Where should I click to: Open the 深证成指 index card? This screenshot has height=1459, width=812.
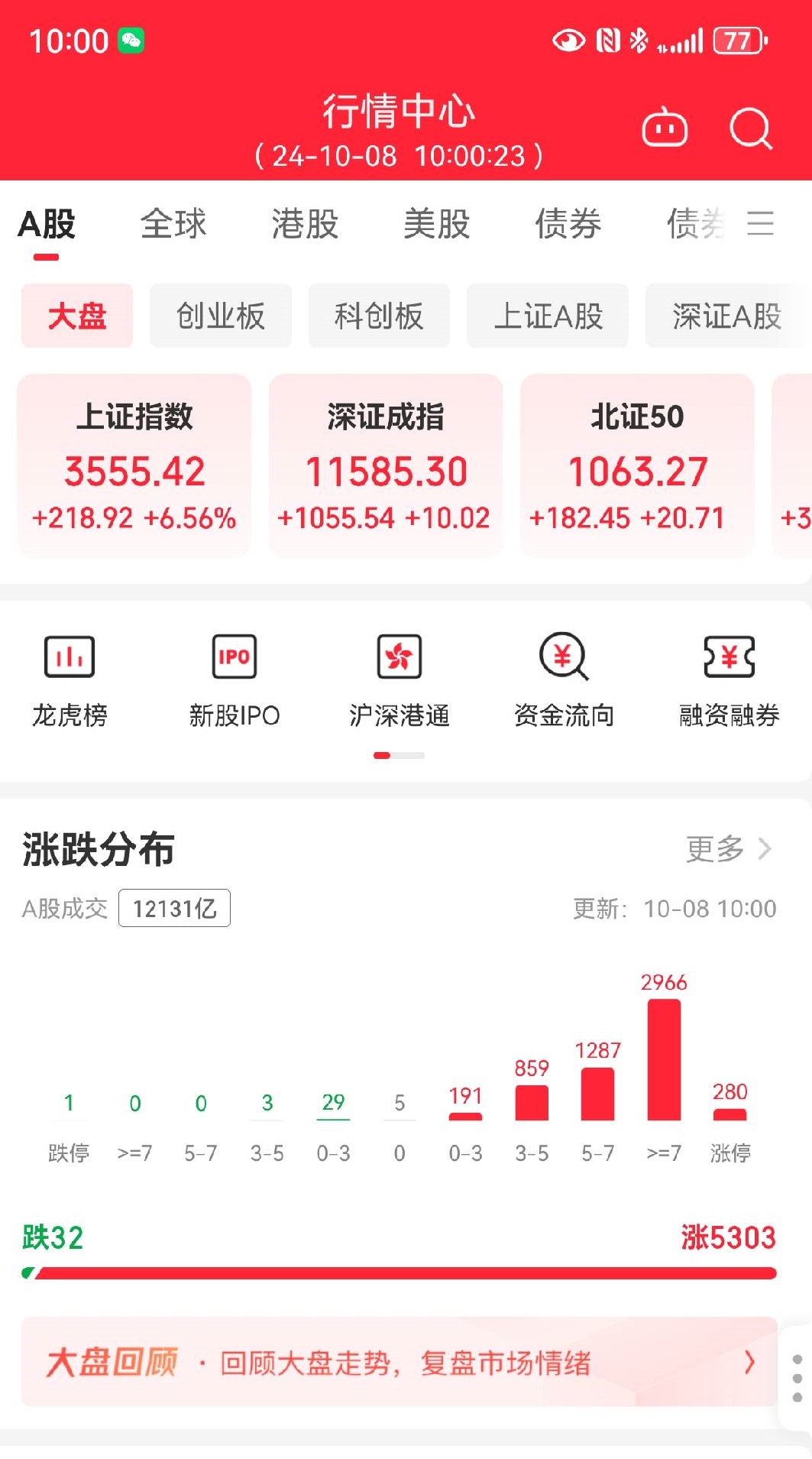(x=385, y=465)
